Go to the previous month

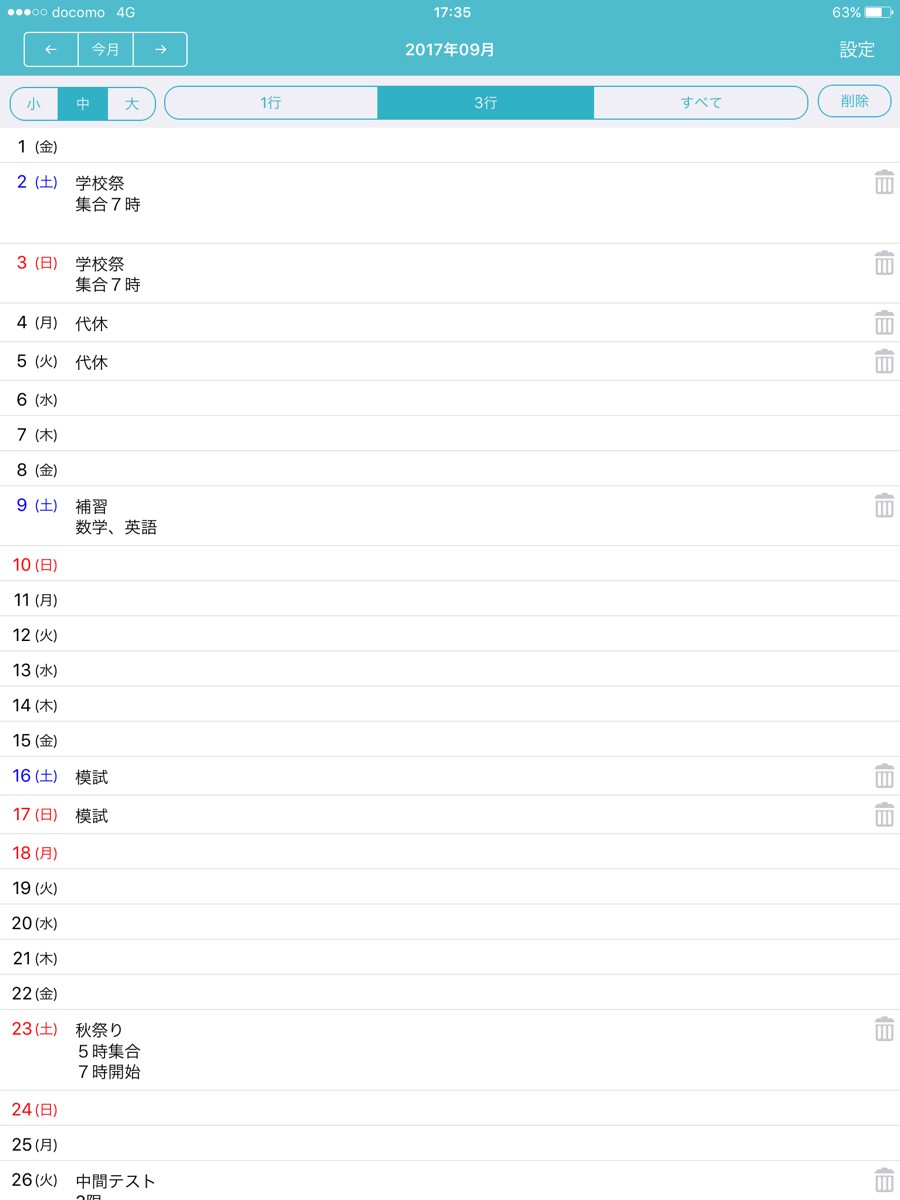click(x=51, y=49)
